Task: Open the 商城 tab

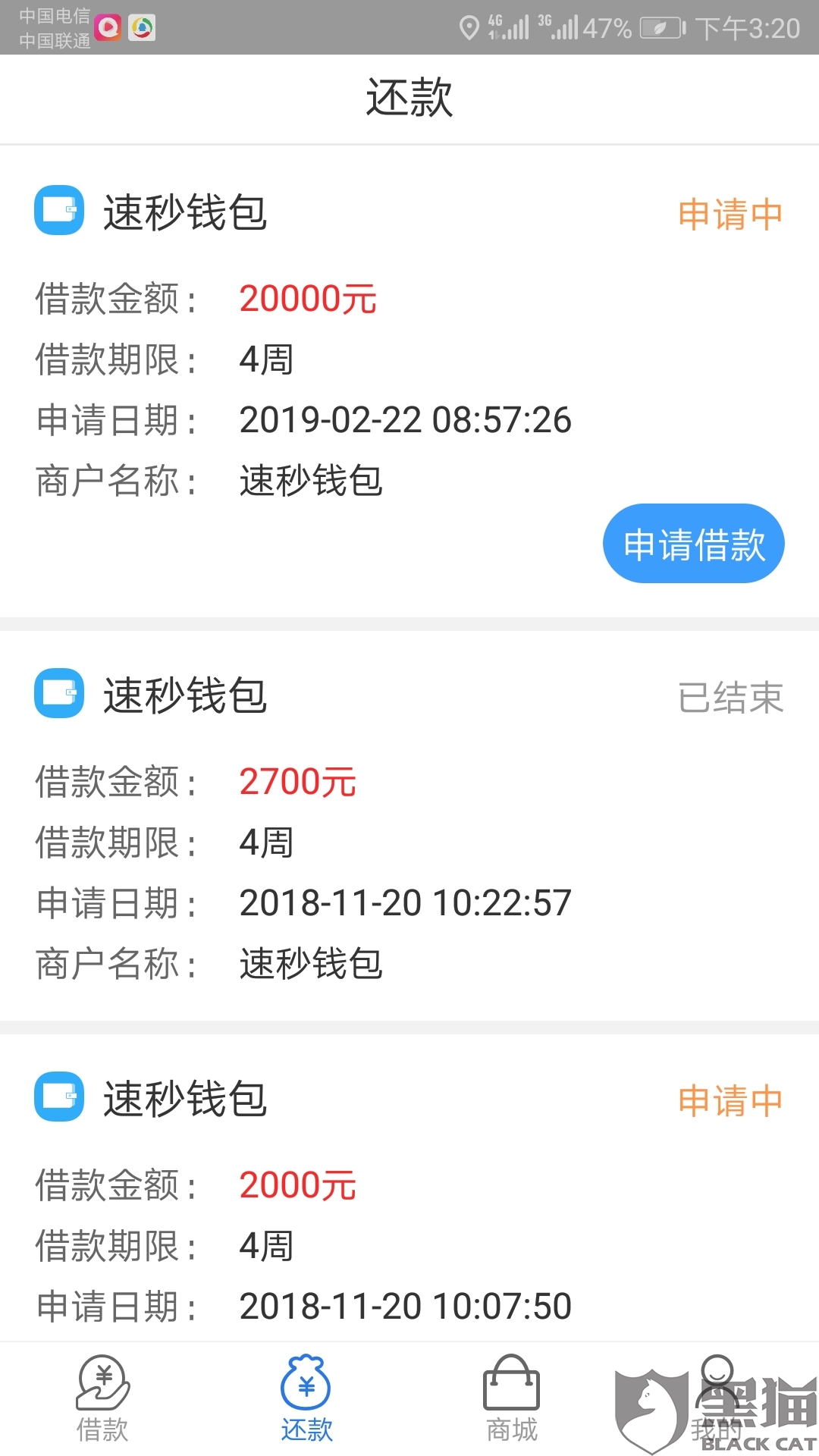Action: 512,1399
